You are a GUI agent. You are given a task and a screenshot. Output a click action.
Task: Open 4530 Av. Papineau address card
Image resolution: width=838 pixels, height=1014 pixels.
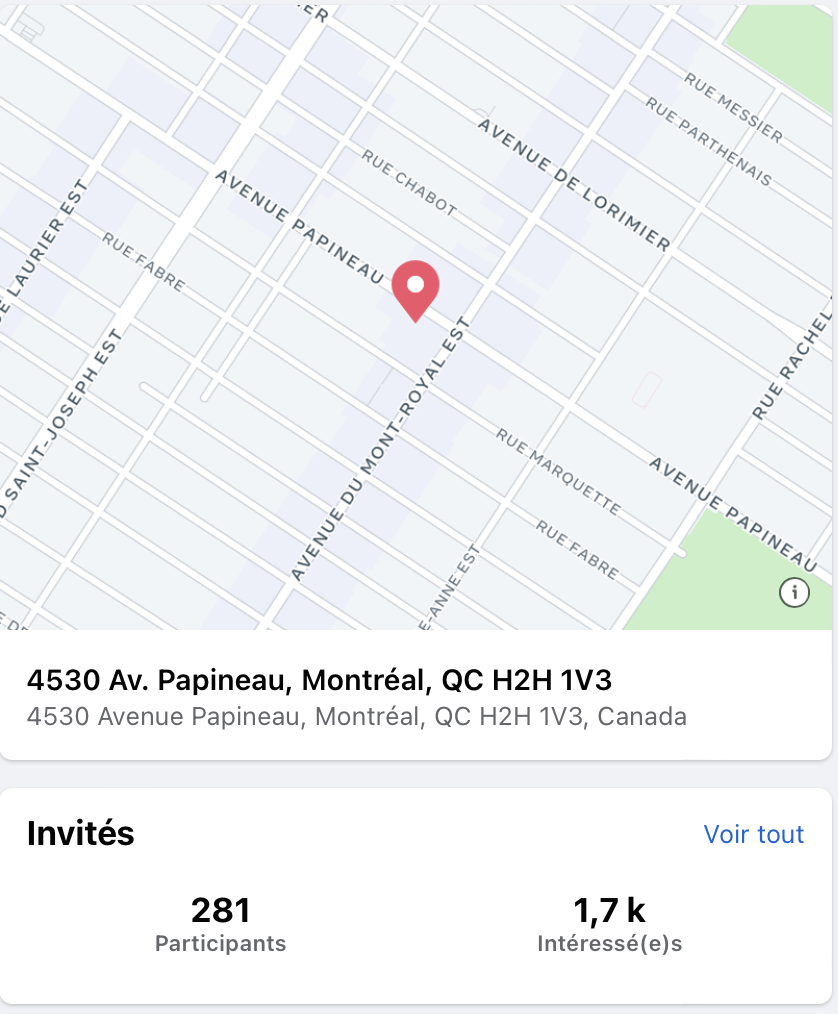[318, 697]
